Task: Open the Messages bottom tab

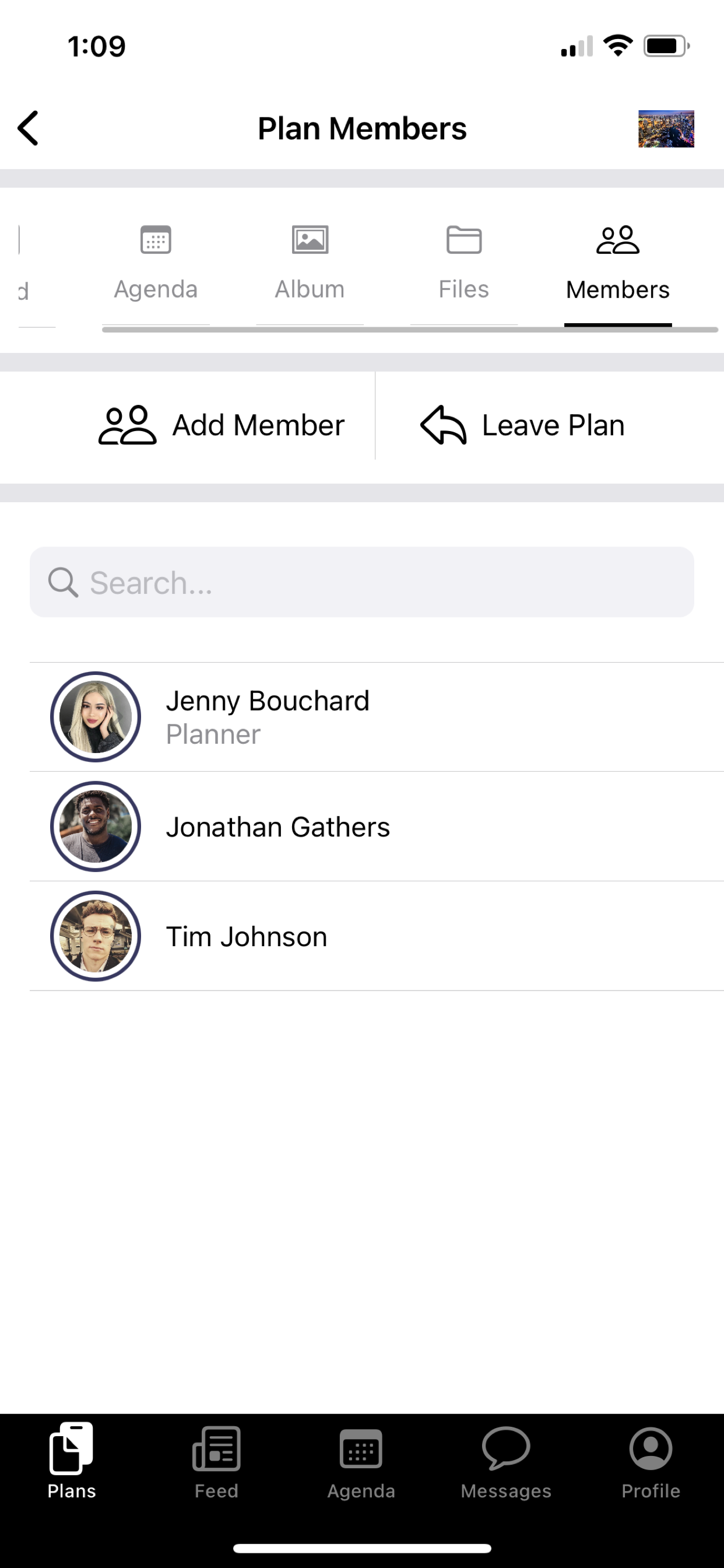Action: point(506,1461)
